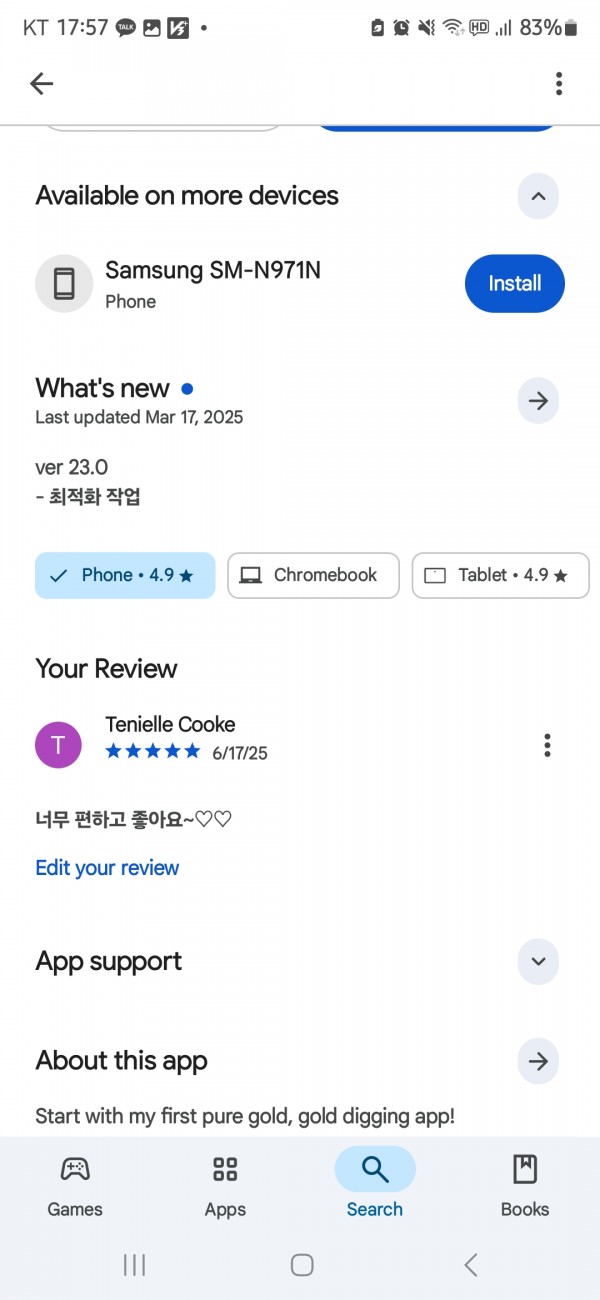Expand the App support section

[x=538, y=962]
